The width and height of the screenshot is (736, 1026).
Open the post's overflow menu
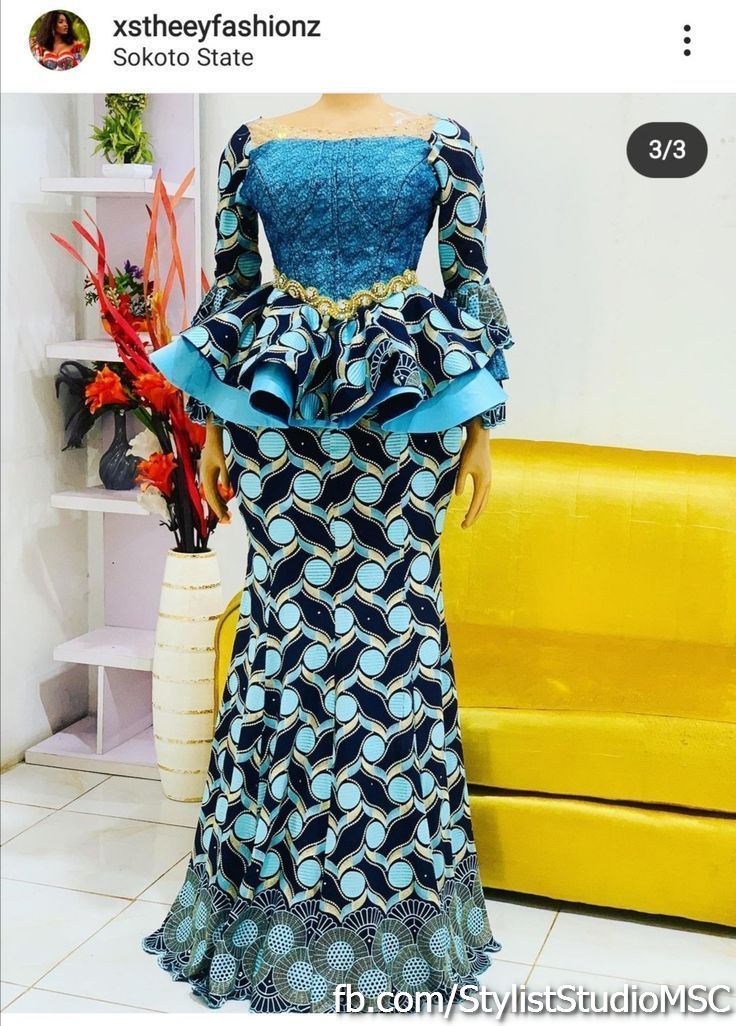coord(686,40)
